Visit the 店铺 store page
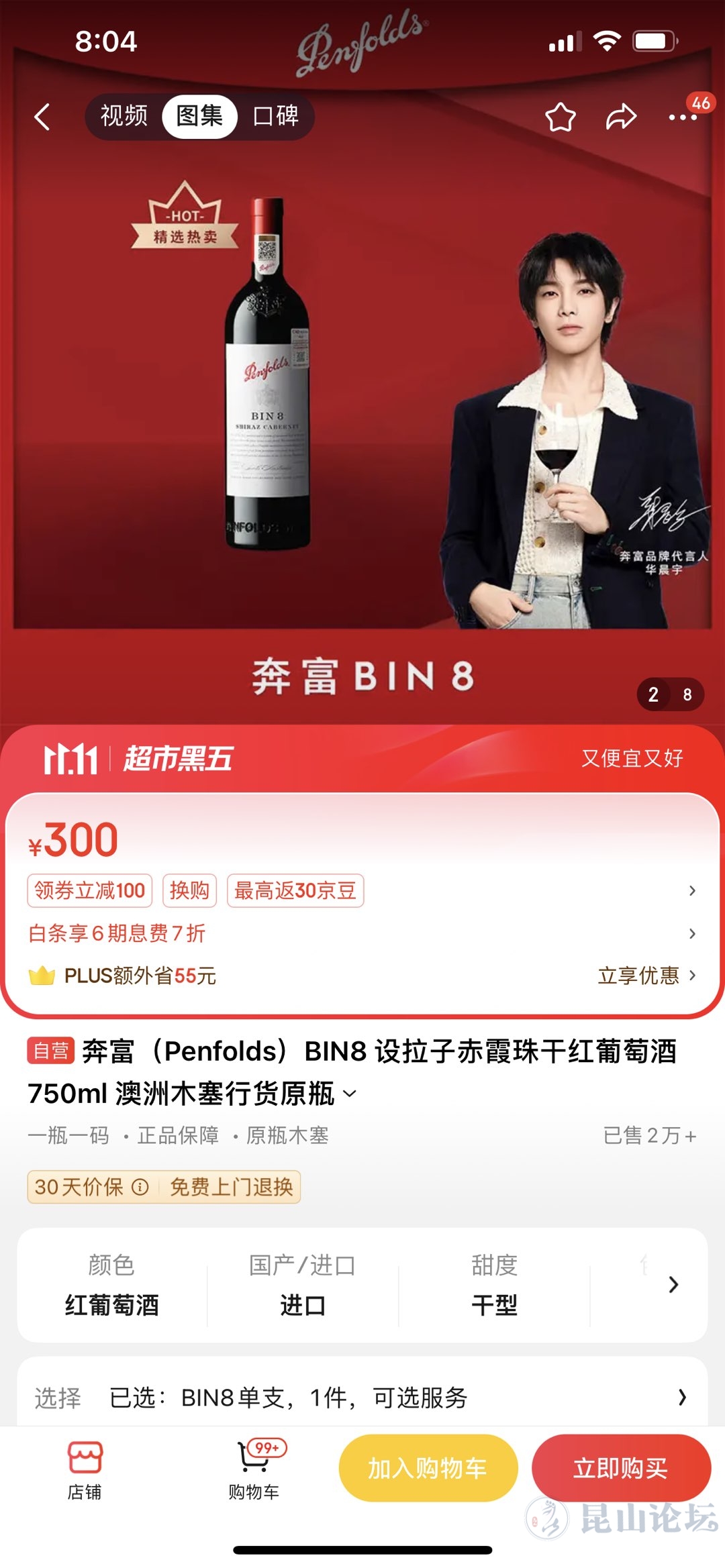 [85, 1469]
